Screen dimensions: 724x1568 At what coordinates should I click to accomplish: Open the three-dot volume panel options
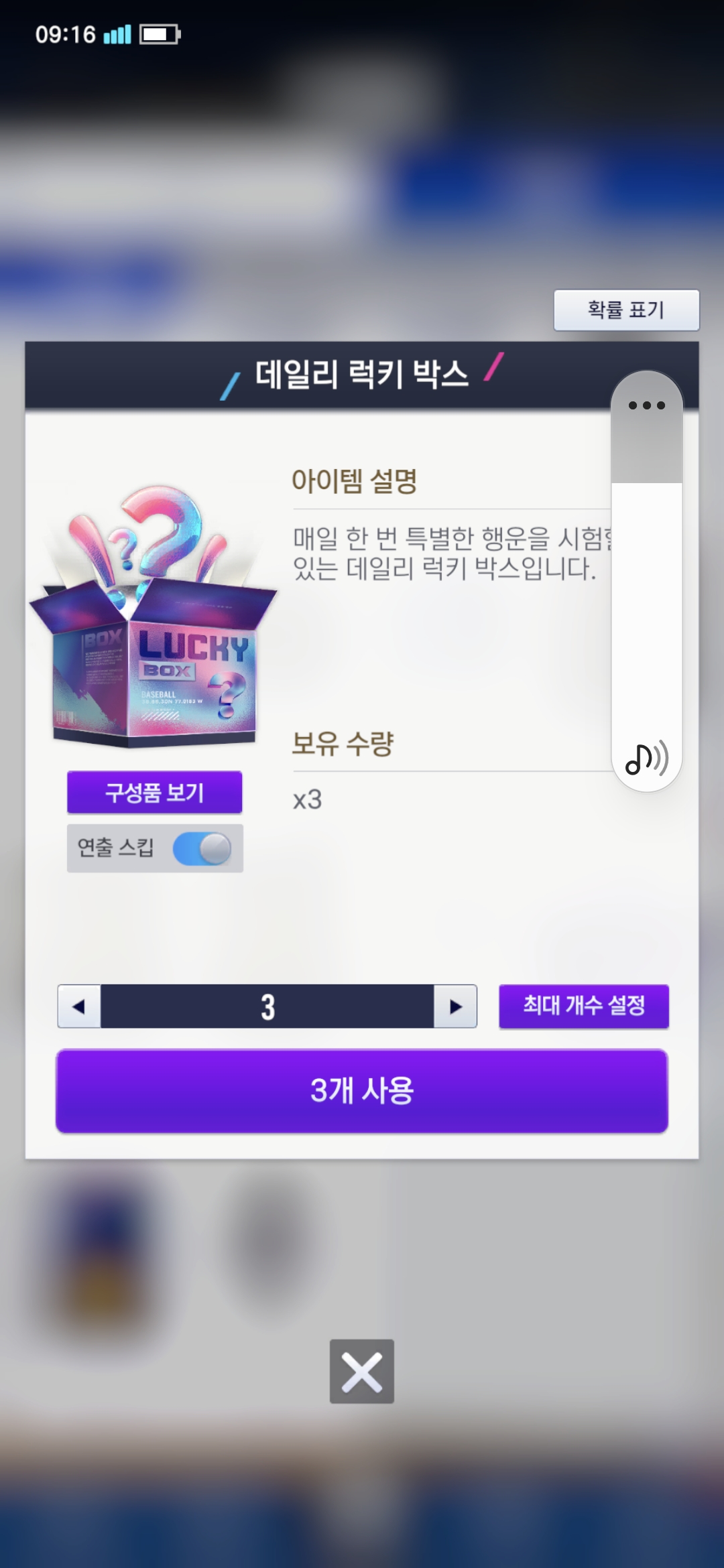[646, 405]
